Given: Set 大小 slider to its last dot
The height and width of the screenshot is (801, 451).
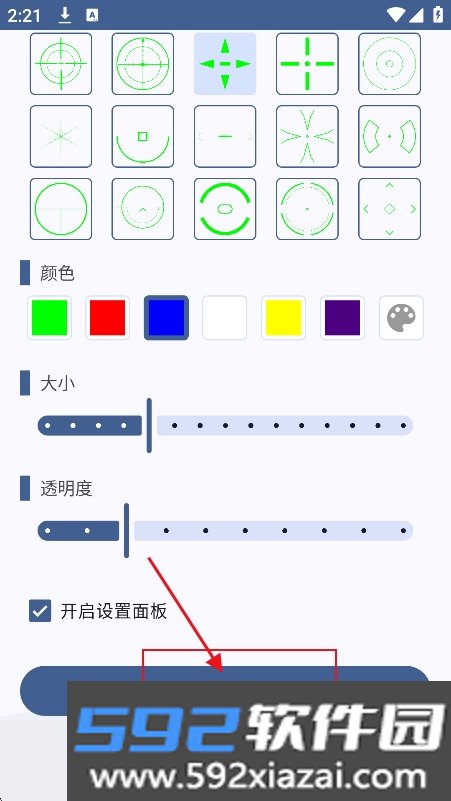Looking at the screenshot, I should coord(403,426).
